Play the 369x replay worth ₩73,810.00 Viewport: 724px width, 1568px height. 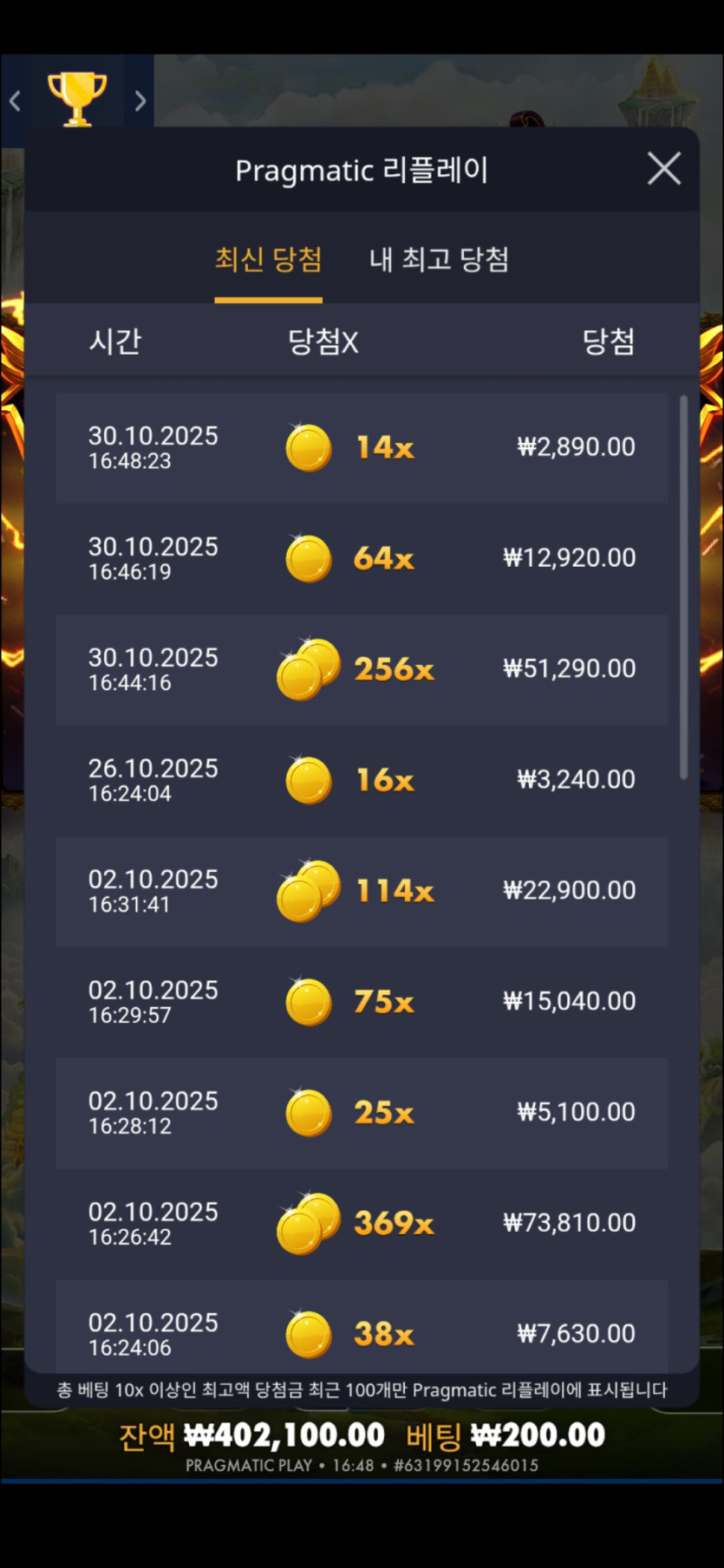click(x=362, y=1224)
